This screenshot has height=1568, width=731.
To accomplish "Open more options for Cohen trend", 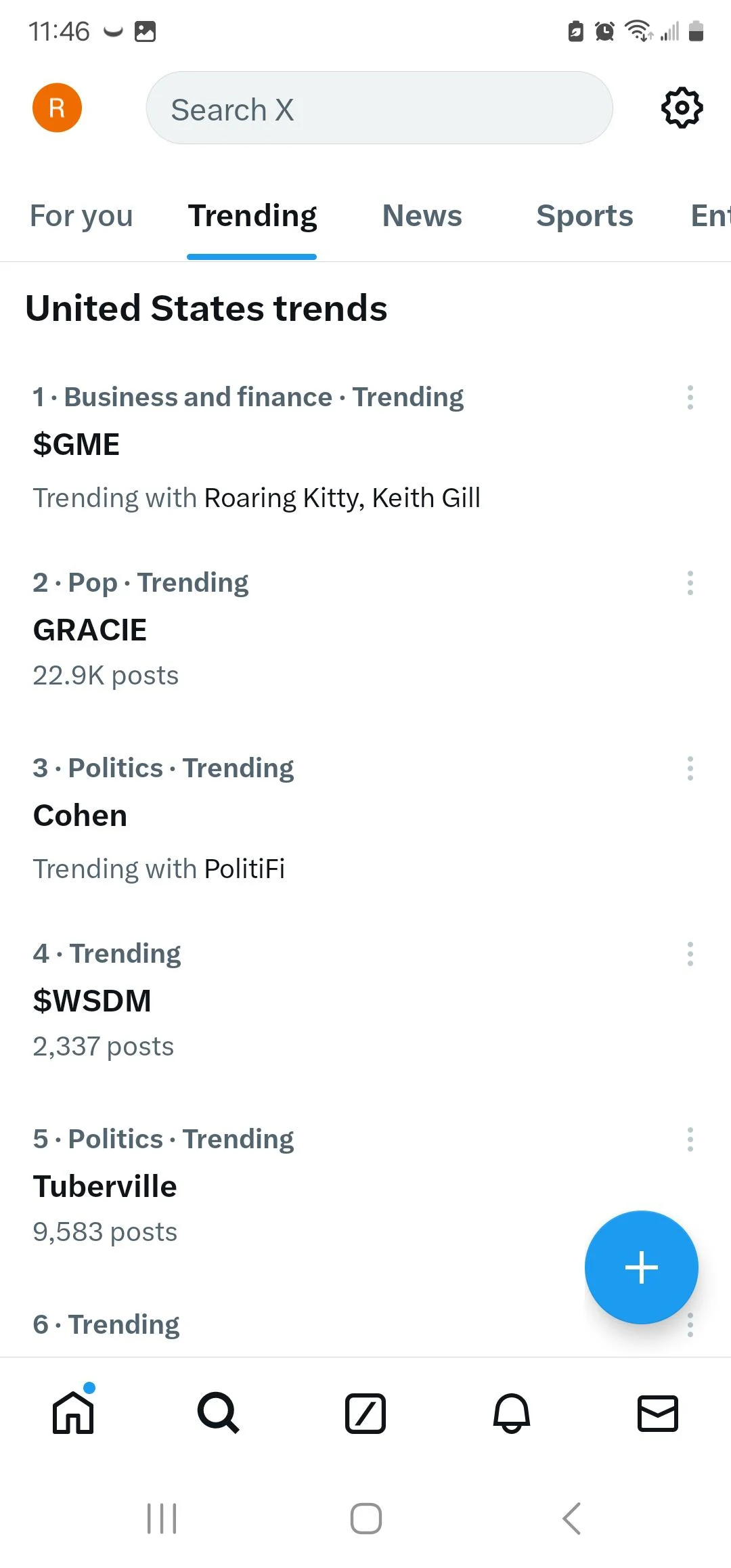I will tap(690, 768).
